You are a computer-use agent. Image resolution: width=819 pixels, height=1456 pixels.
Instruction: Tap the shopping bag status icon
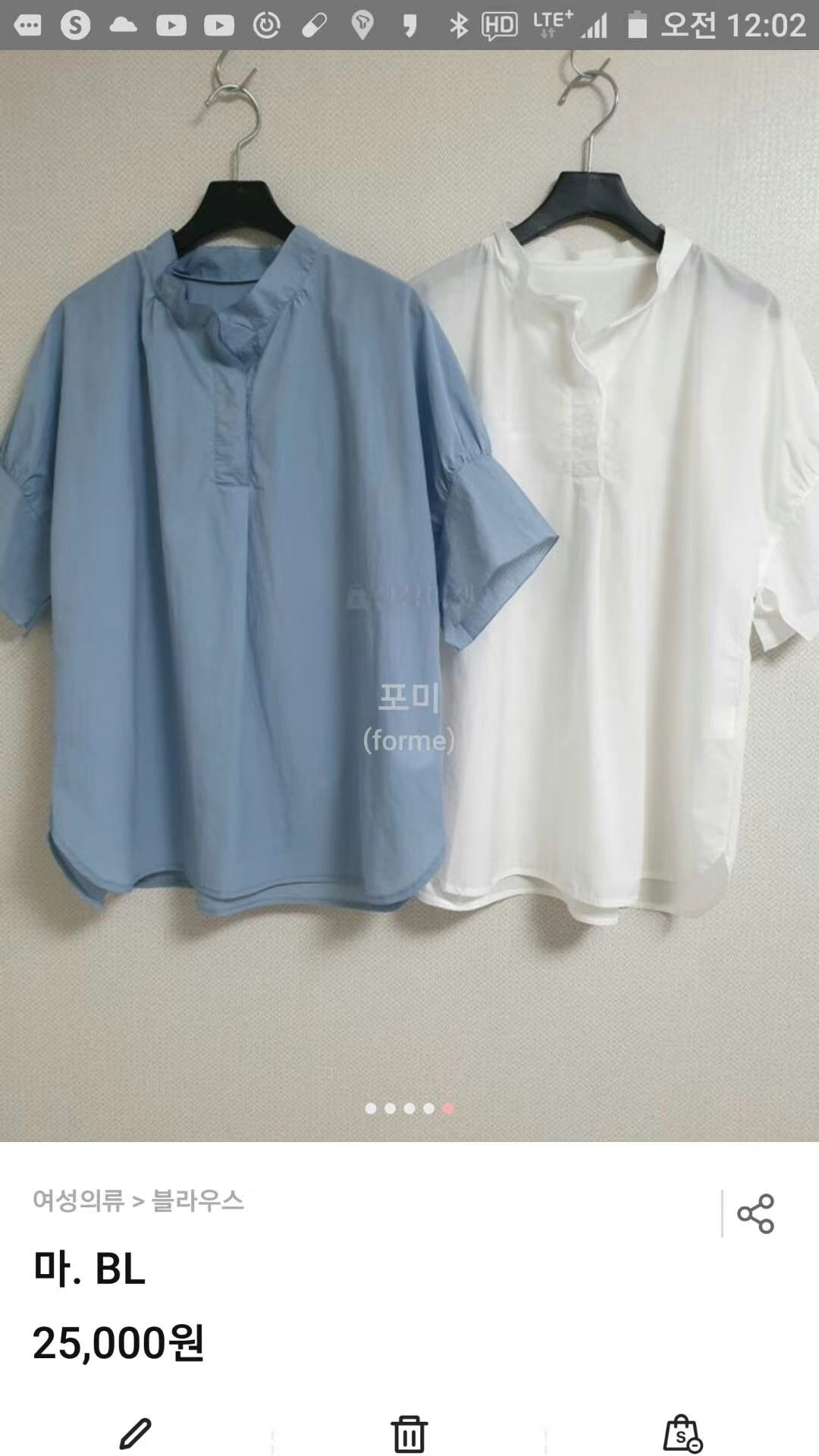[682, 1433]
